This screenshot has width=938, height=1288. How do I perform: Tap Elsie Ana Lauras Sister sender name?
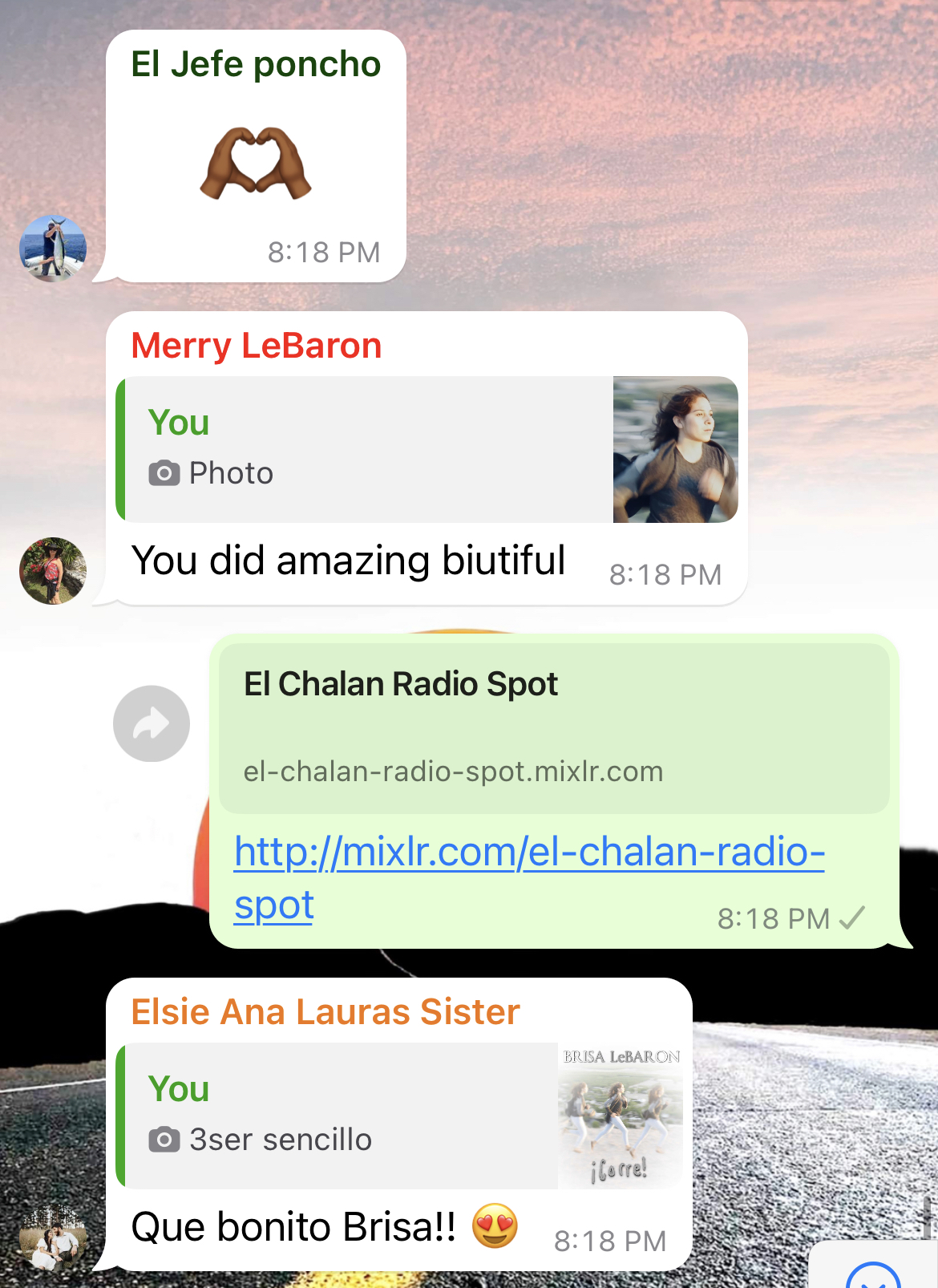pos(325,1012)
